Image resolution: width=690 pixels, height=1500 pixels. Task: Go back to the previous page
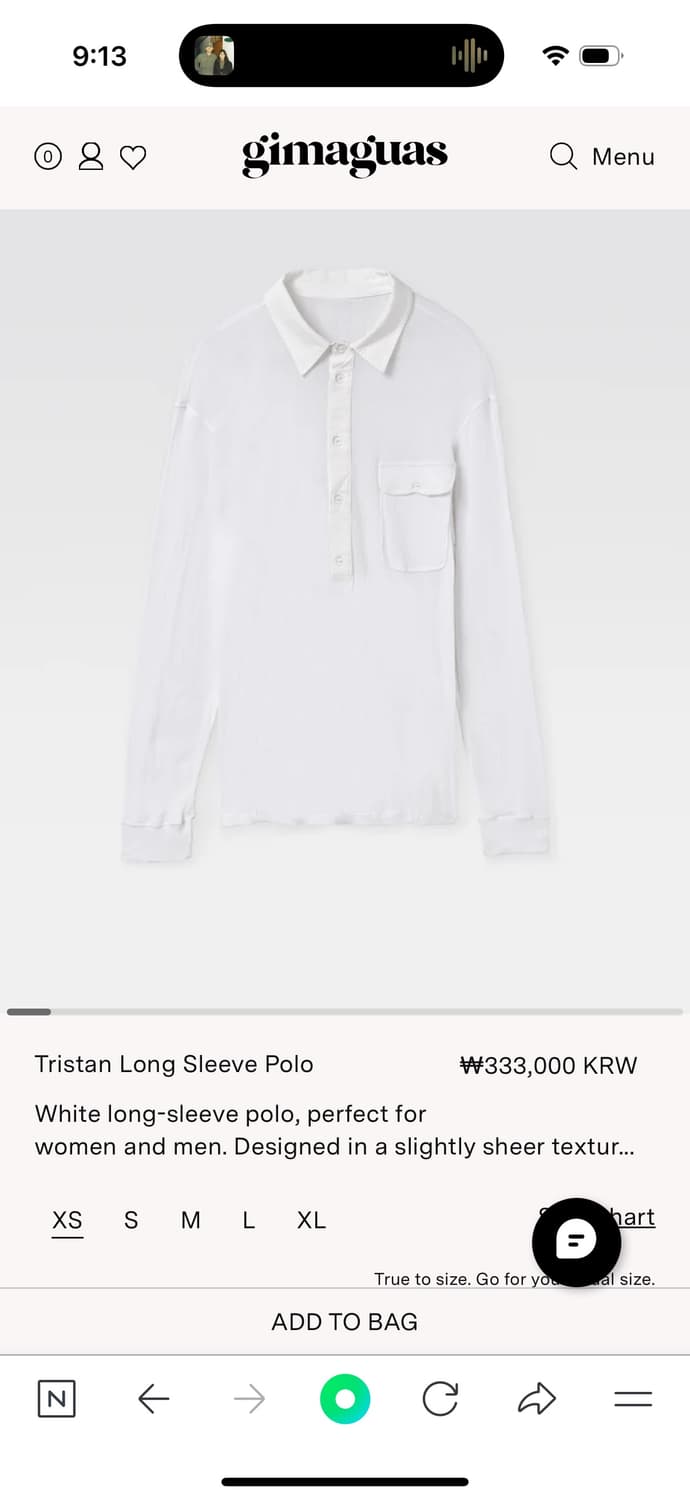pos(153,1399)
